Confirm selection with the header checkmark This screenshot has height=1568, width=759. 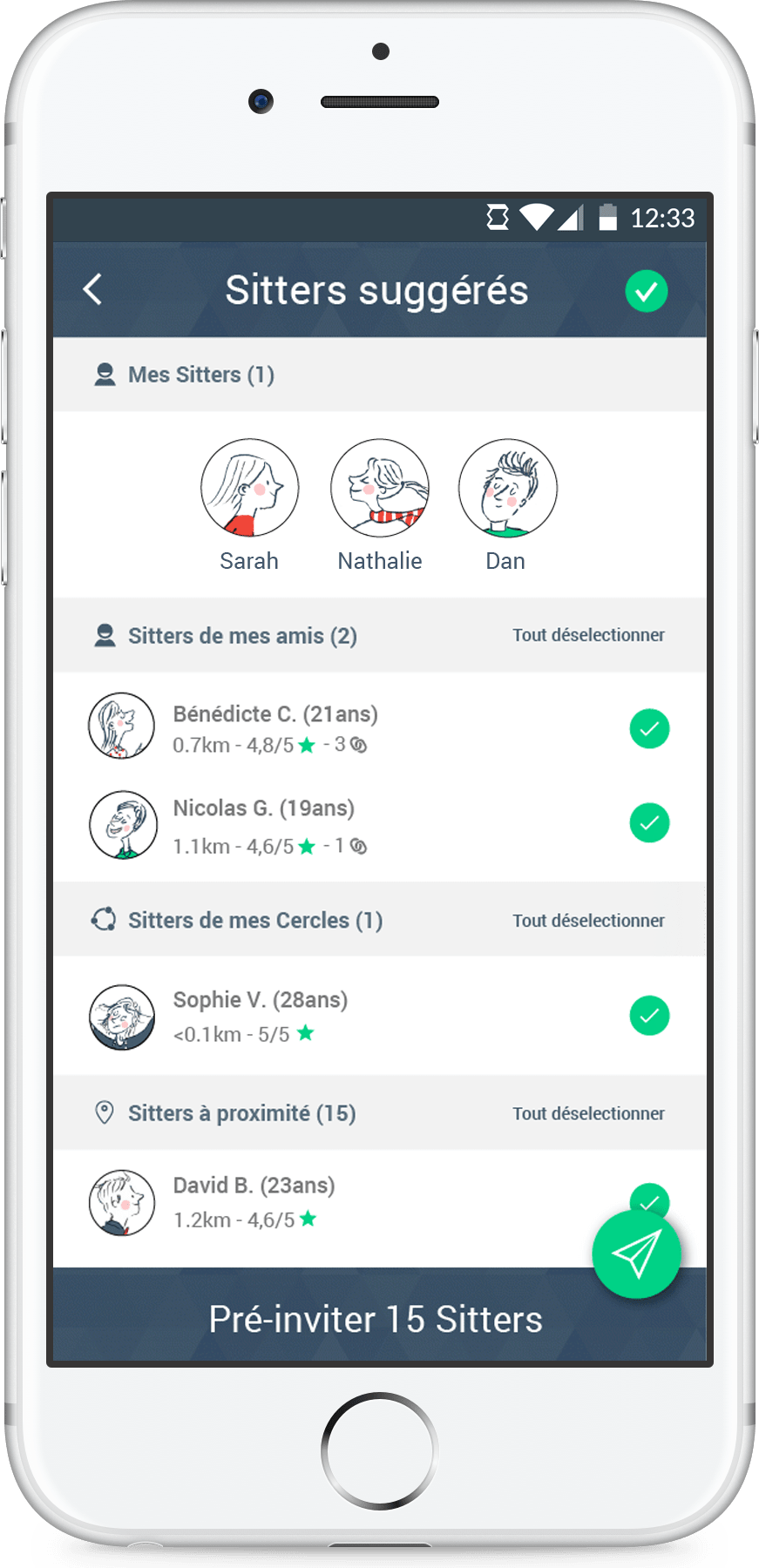pyautogui.click(x=646, y=291)
